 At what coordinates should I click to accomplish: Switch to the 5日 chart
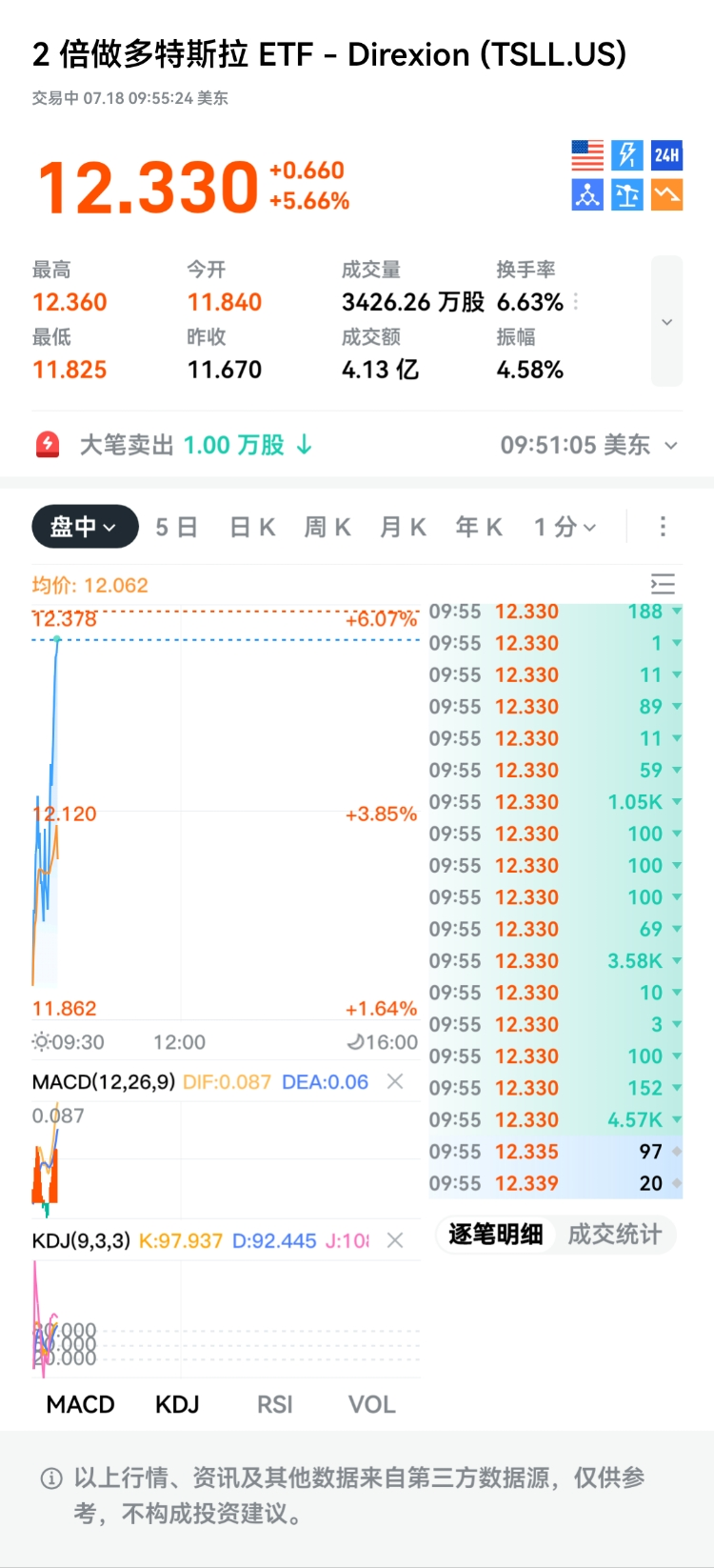point(176,527)
